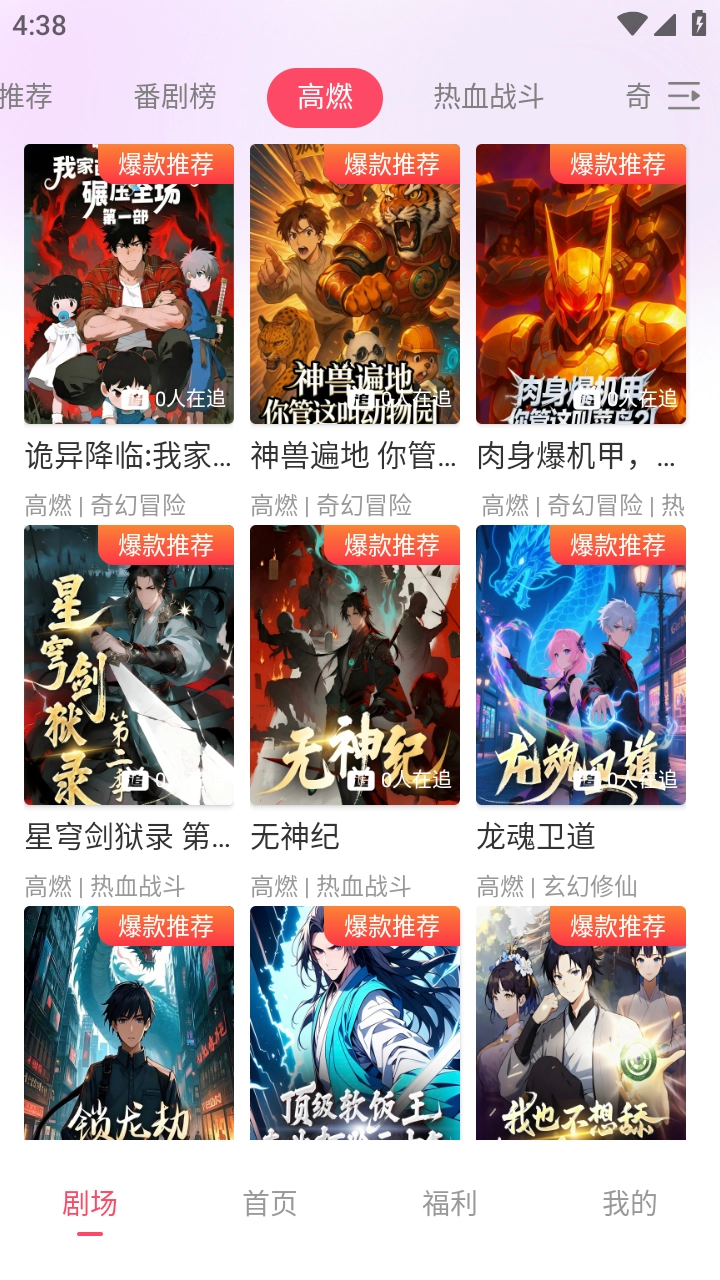Open the 福利 section from bottom bar
This screenshot has width=720, height=1280.
click(450, 1204)
